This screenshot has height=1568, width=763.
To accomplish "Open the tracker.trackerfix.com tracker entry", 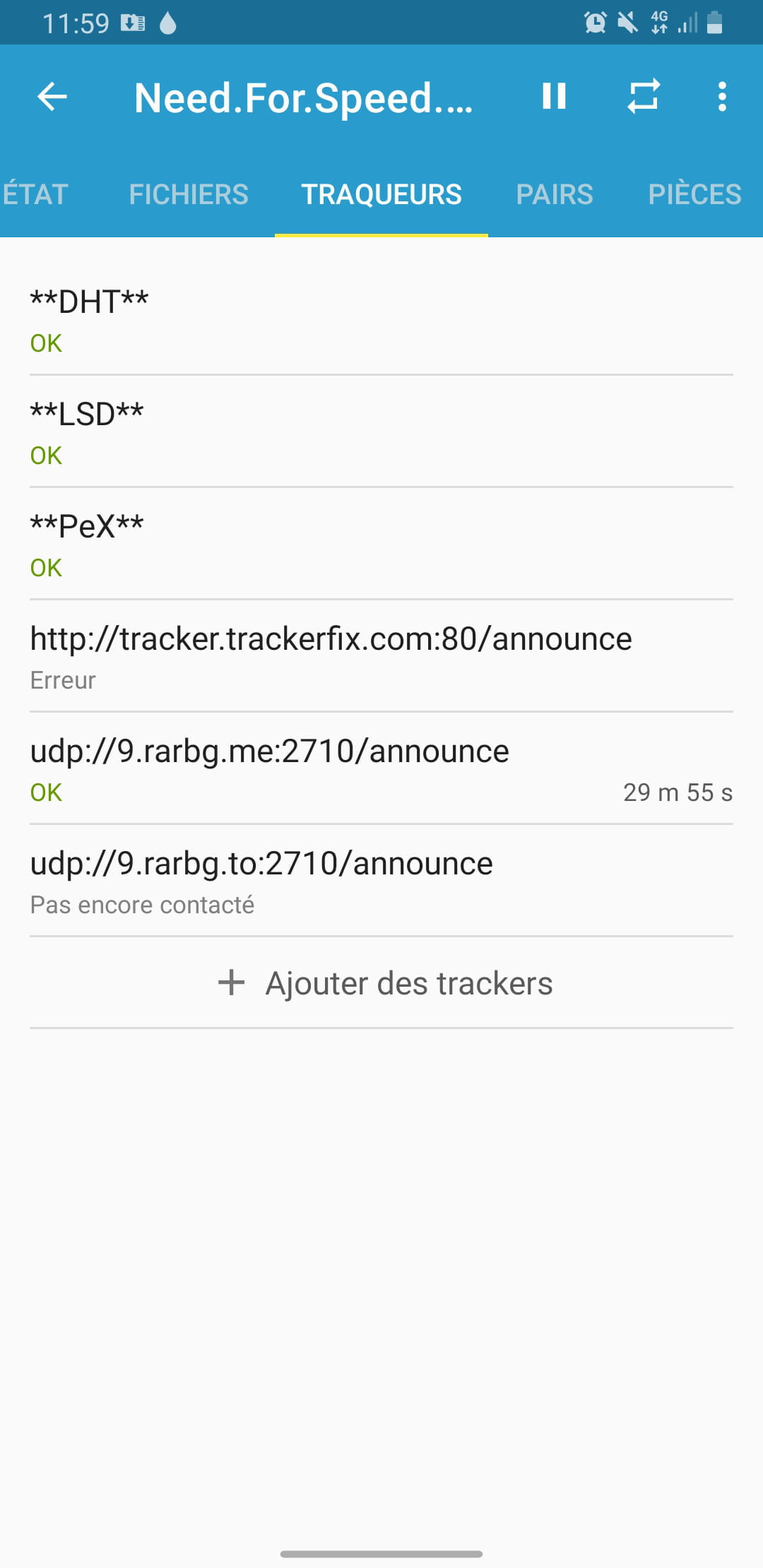I will (x=381, y=656).
